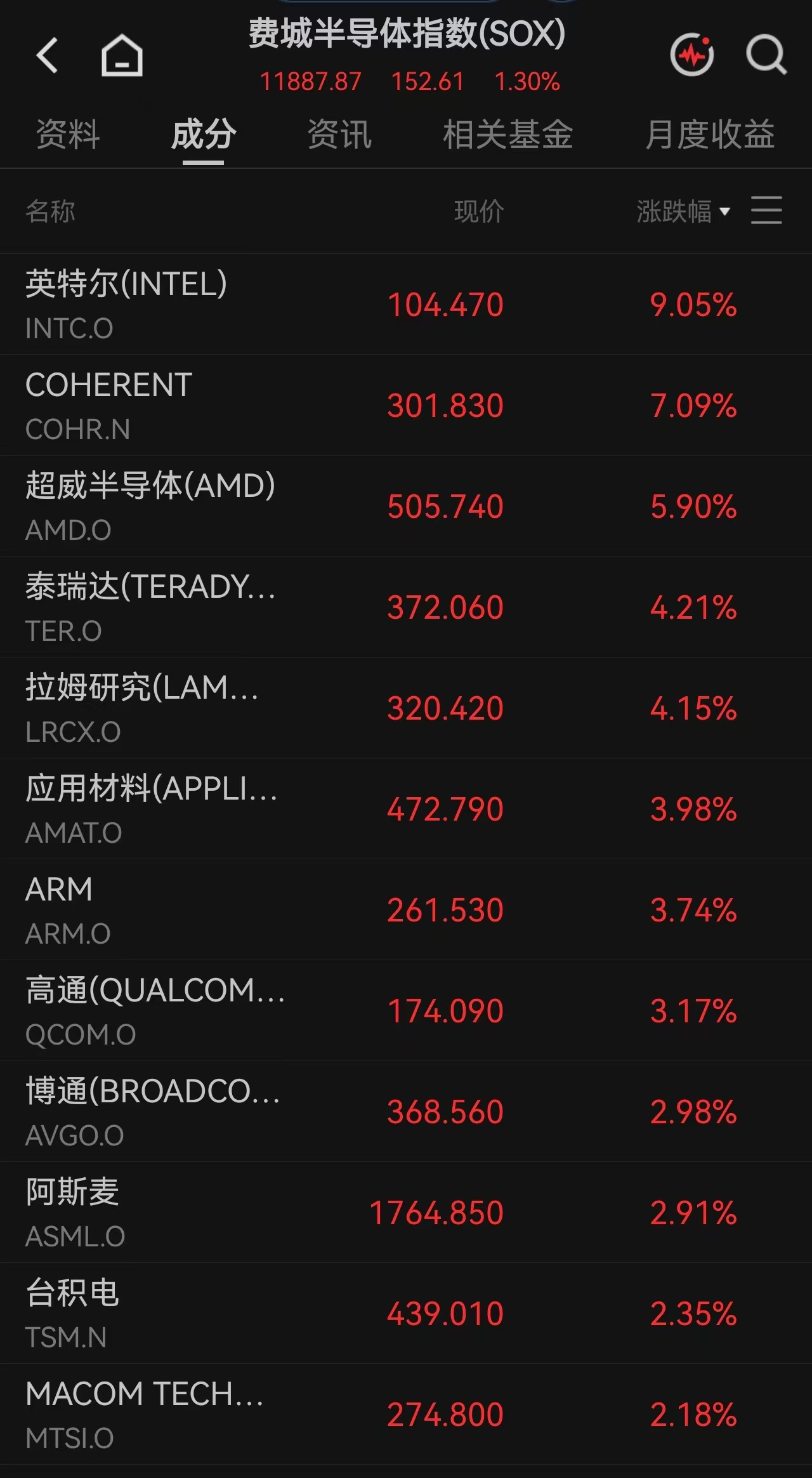Open the COHERENT stock row
The image size is (812, 1478).
point(406,405)
